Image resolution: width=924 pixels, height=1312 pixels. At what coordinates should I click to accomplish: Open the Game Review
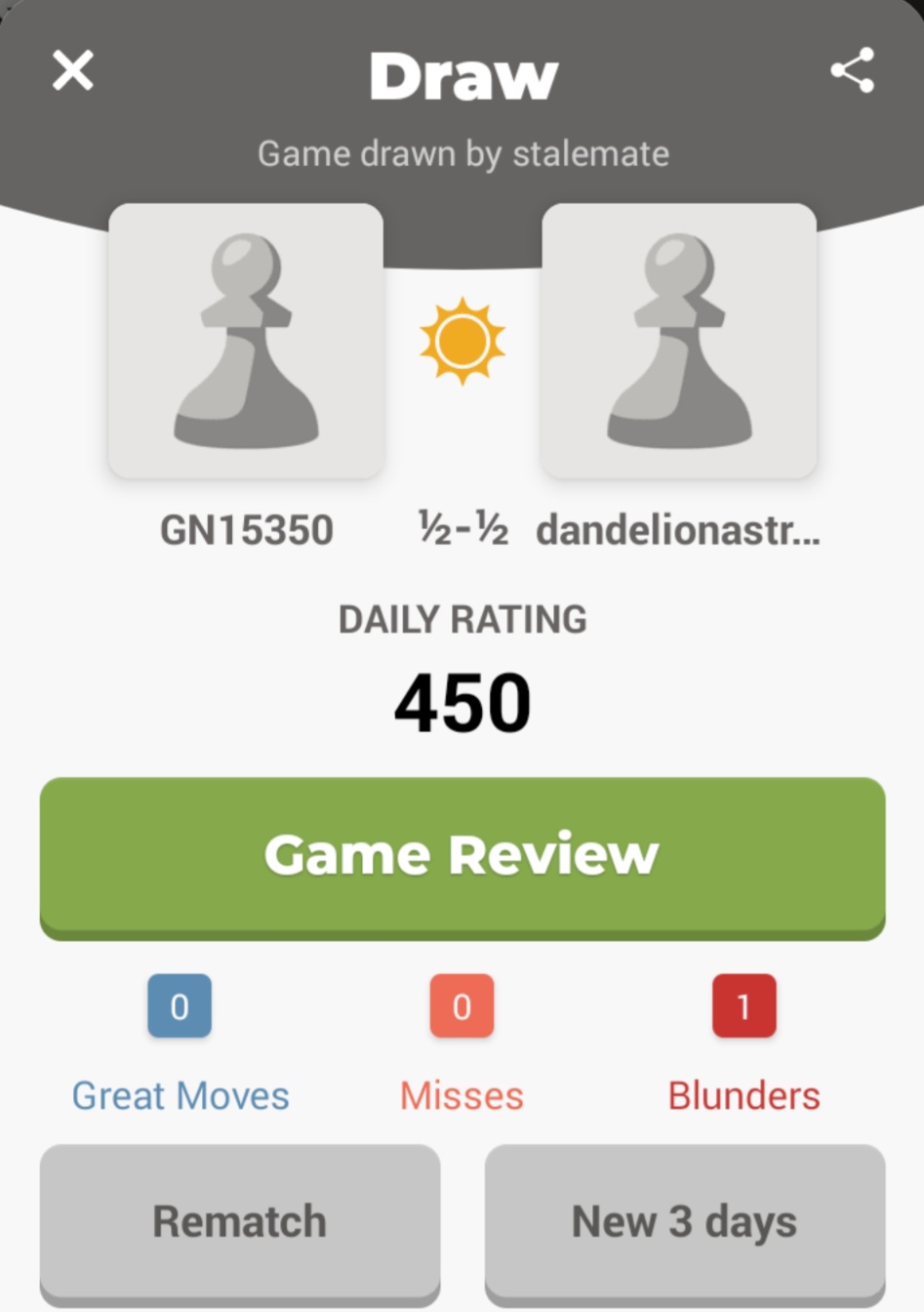point(462,857)
